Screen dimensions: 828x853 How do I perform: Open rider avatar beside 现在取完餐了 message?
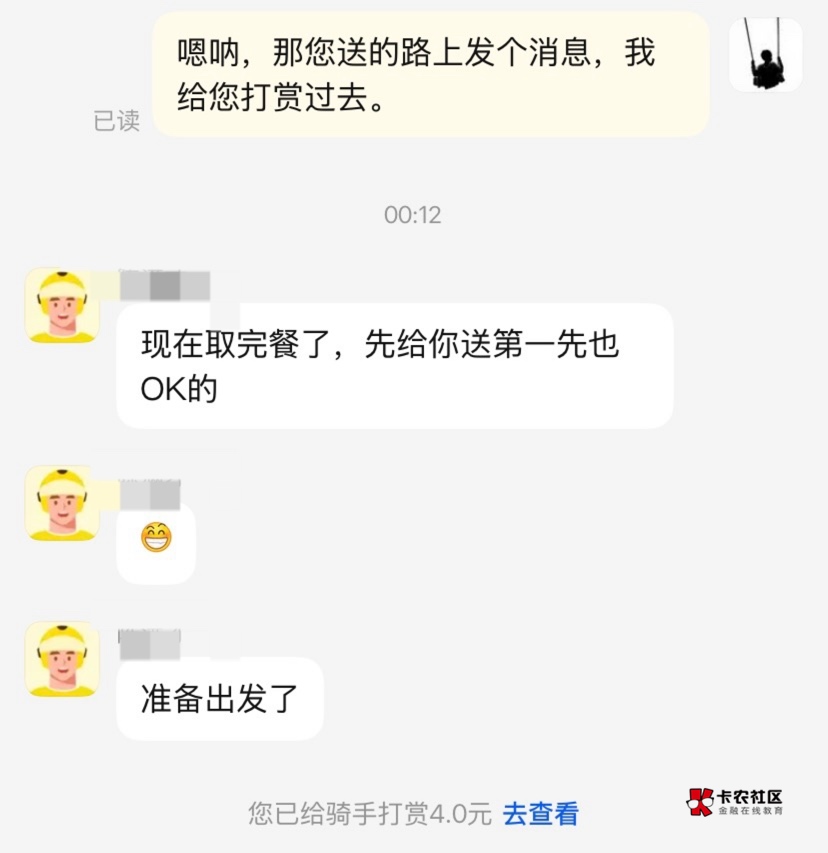(x=63, y=306)
